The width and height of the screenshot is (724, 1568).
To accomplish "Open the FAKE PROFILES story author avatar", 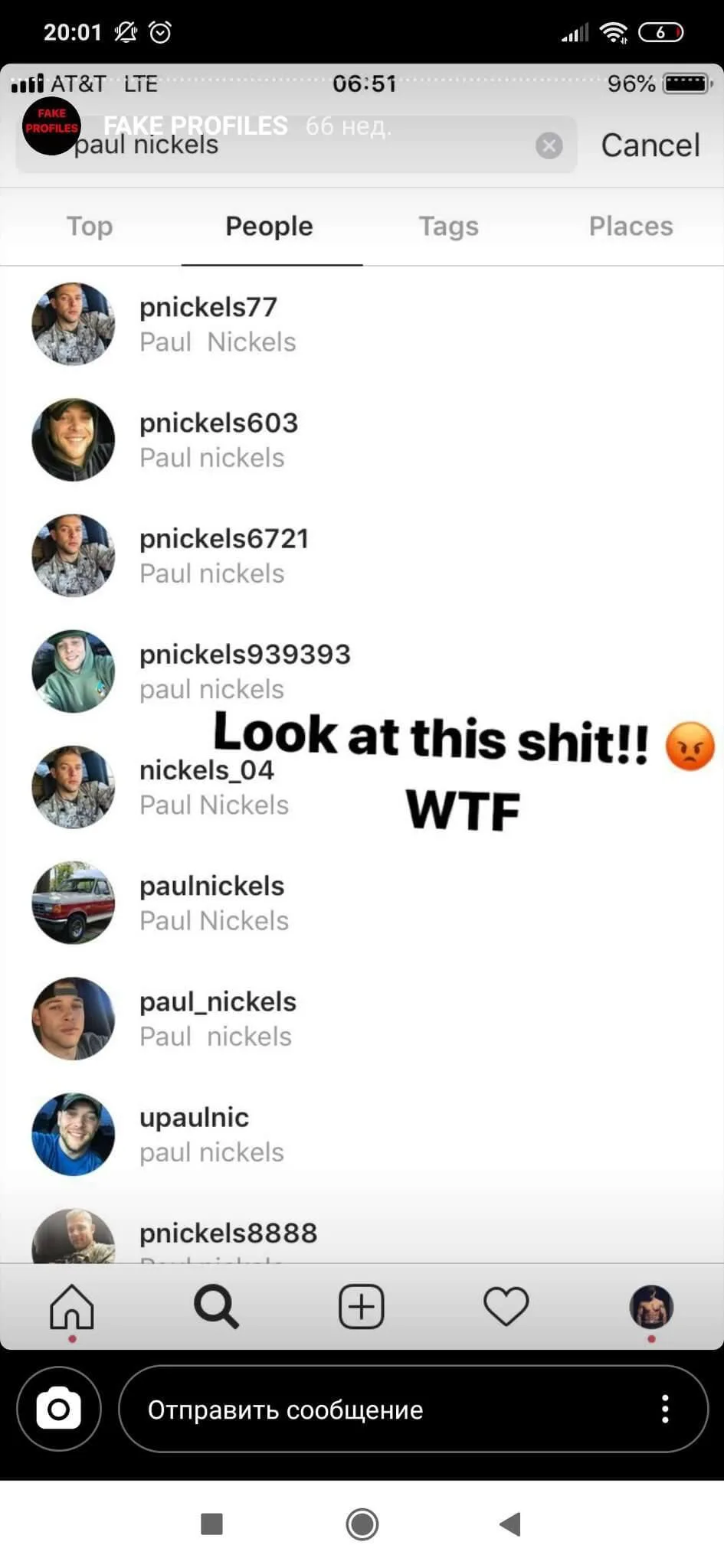I will click(x=51, y=126).
